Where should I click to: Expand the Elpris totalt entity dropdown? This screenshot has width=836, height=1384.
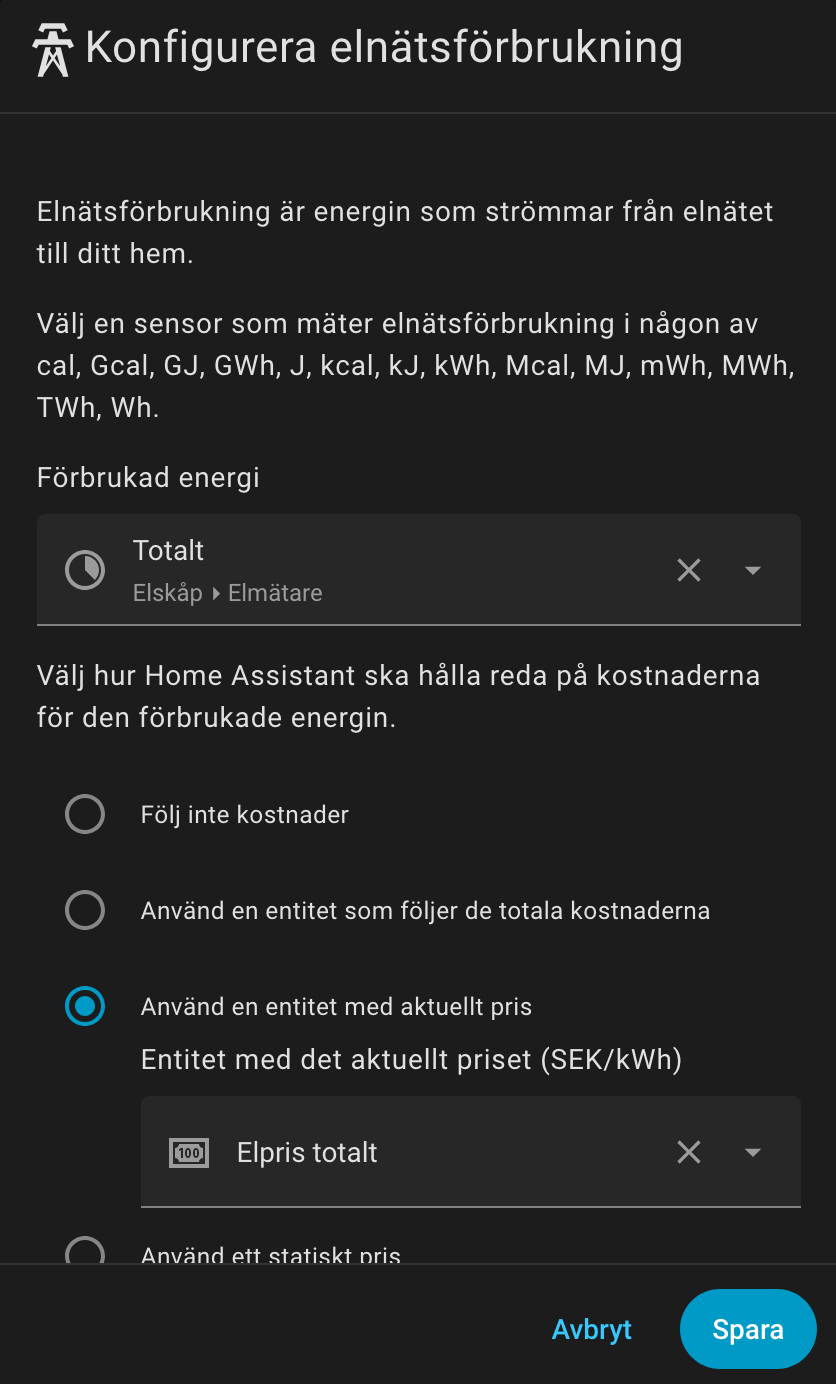click(753, 1152)
